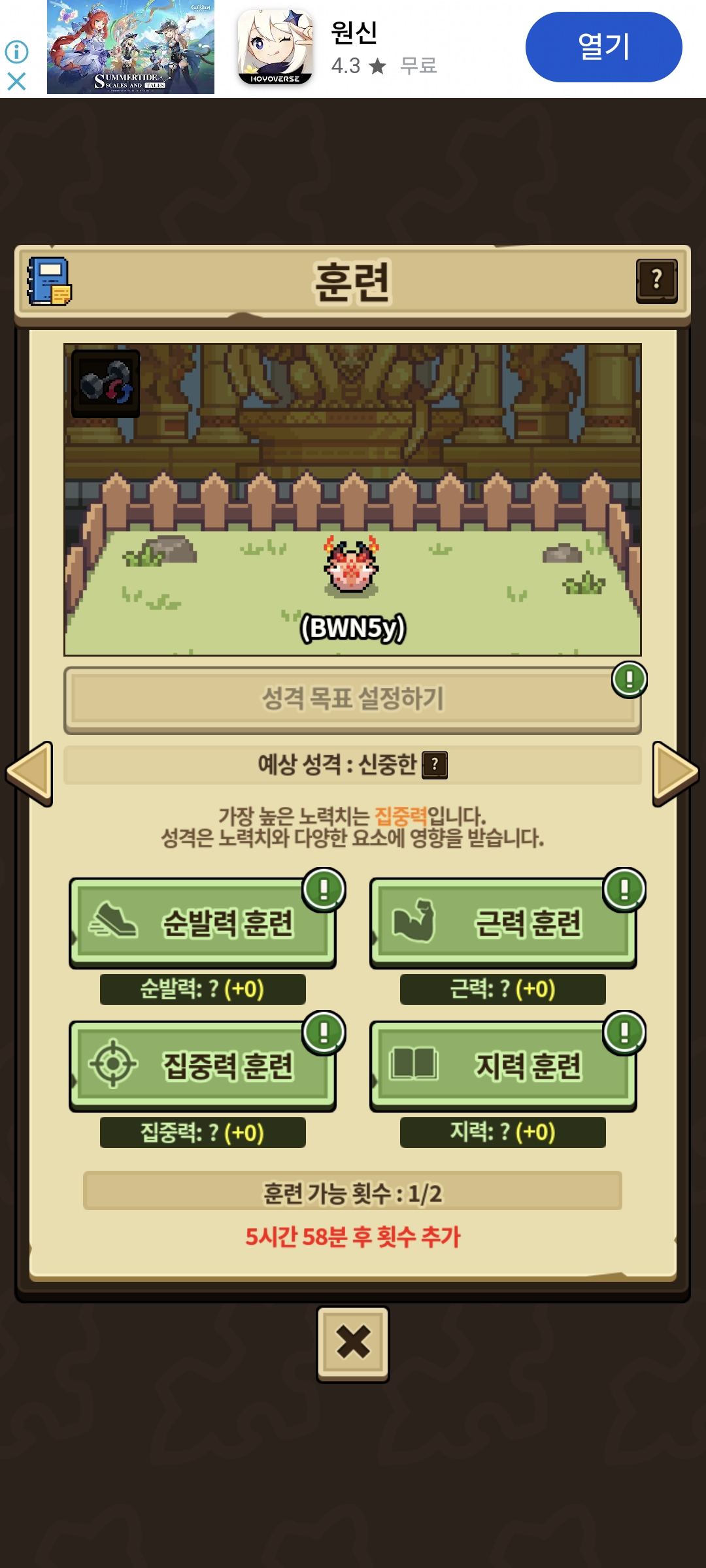
Task: Show info for 예상 성격 question mark
Action: click(435, 764)
